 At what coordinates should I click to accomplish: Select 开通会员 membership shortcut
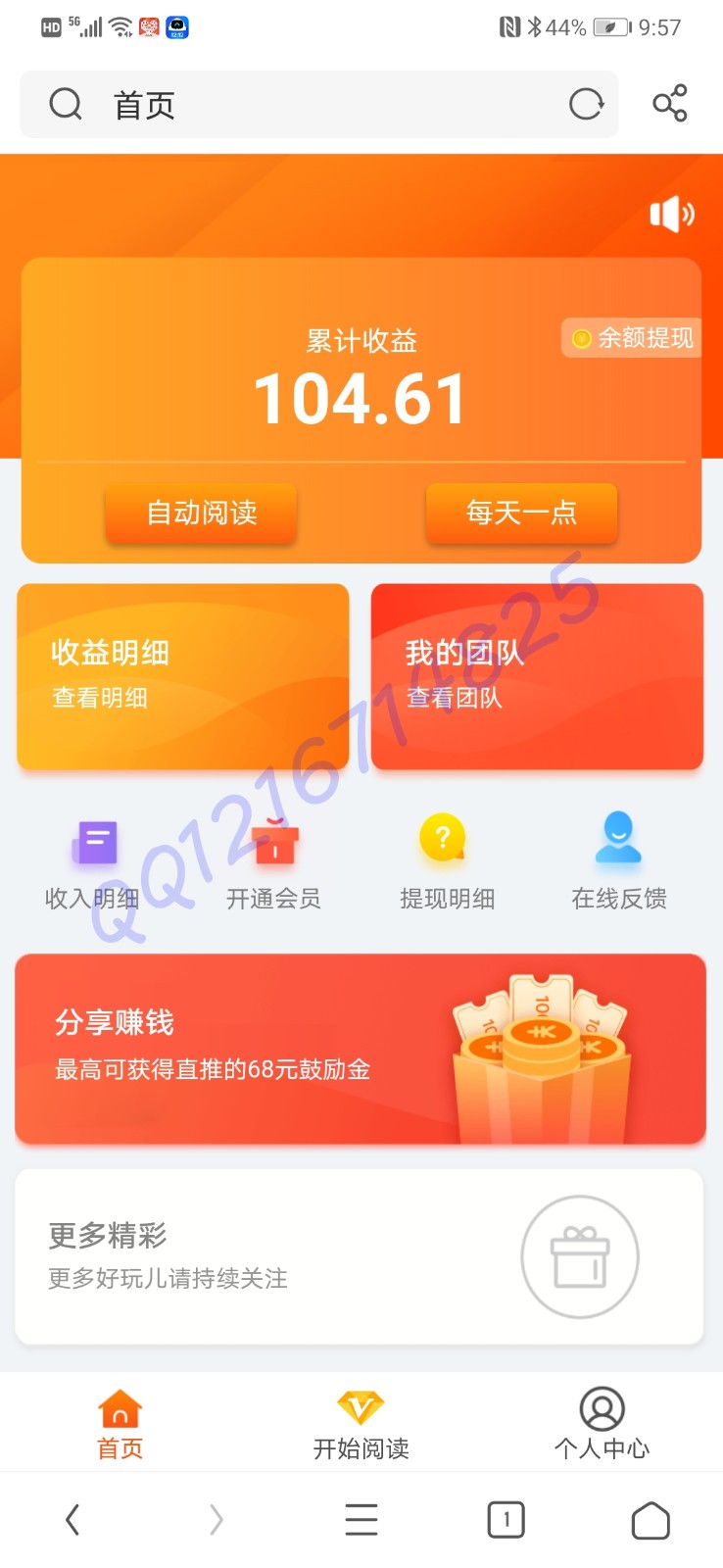(x=274, y=862)
